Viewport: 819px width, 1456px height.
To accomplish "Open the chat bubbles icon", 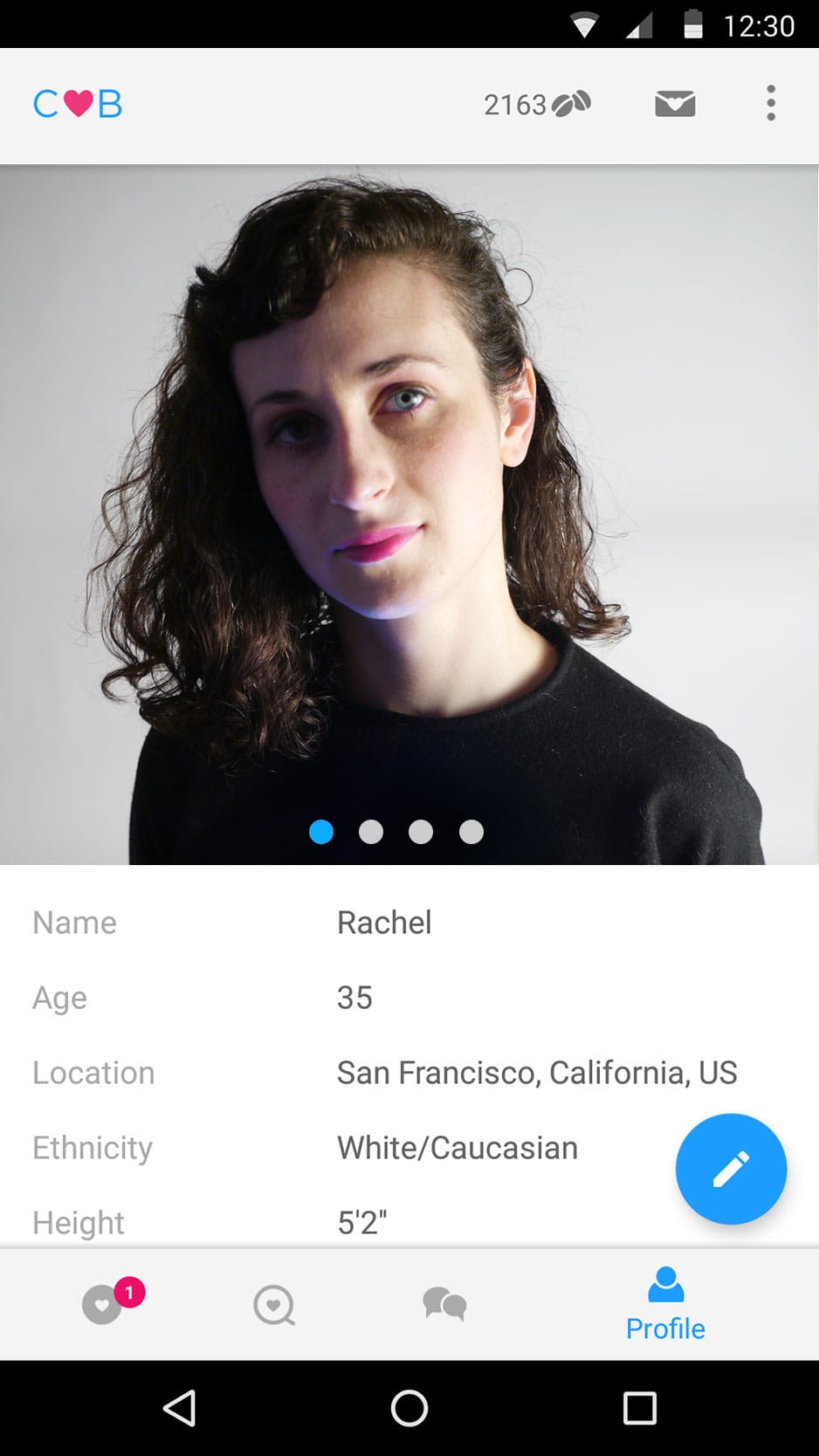I will tap(444, 1306).
